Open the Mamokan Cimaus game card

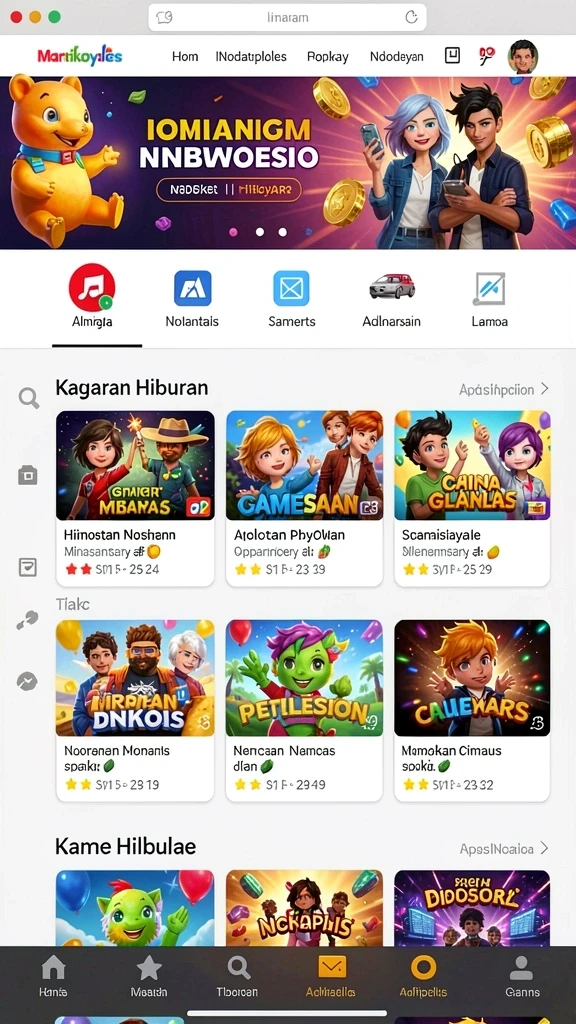(472, 711)
